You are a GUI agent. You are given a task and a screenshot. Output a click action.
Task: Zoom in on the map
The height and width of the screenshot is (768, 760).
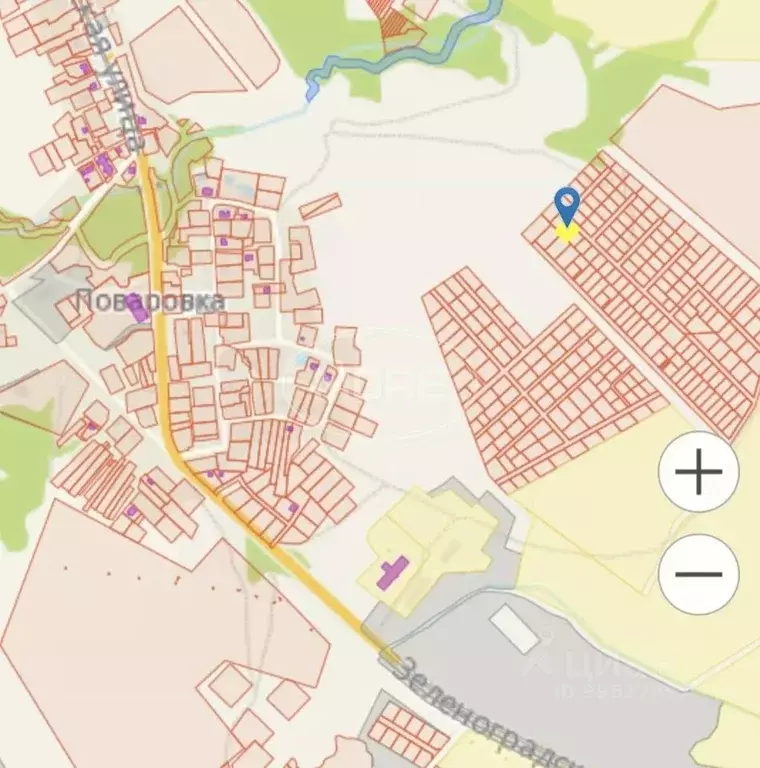coord(698,472)
